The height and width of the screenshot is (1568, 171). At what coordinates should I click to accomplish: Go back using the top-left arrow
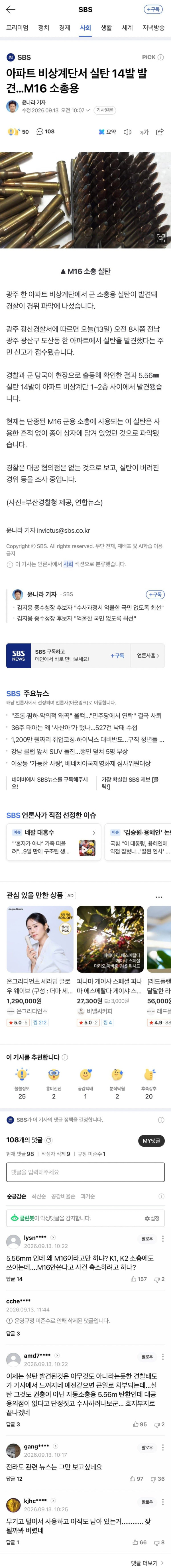tap(10, 10)
